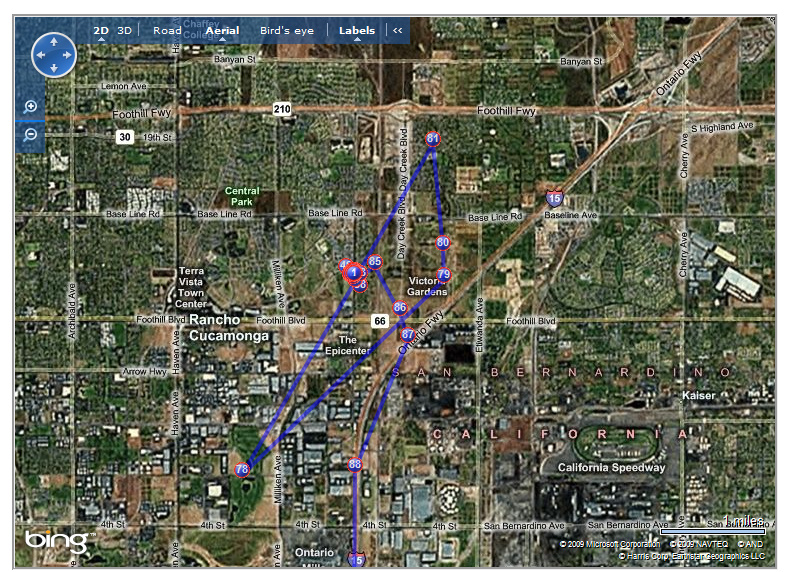Collapse the map toolbar with double chevron
The image size is (795, 572).
pyautogui.click(x=397, y=30)
